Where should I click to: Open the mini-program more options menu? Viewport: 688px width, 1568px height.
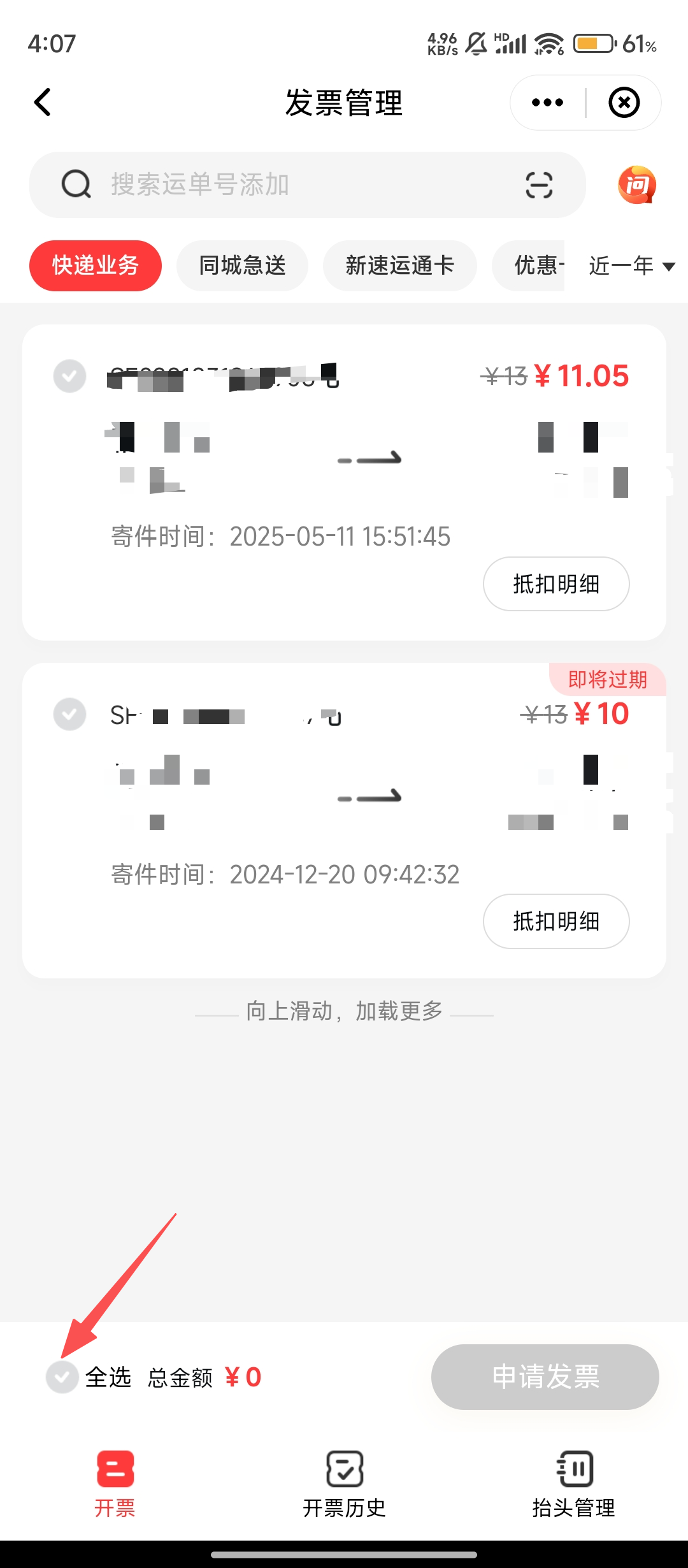click(547, 103)
